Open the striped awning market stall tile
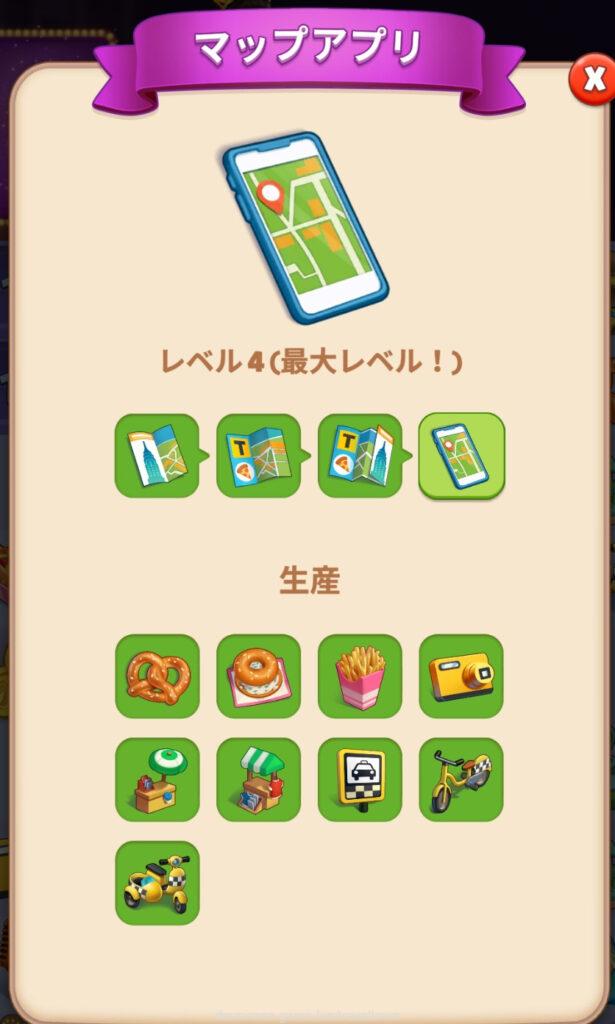Screen dimensions: 615x1024 258,779
